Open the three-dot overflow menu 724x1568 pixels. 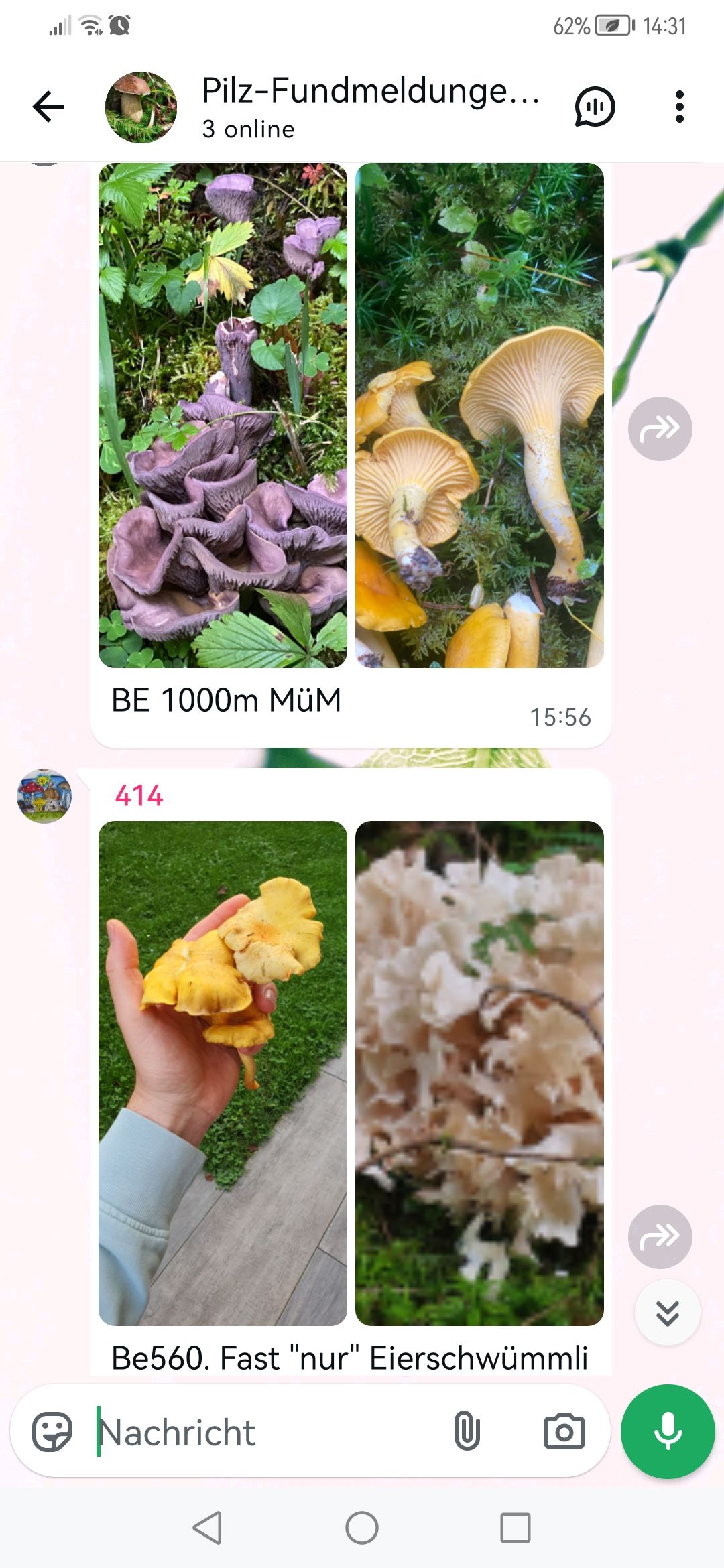pos(679,107)
